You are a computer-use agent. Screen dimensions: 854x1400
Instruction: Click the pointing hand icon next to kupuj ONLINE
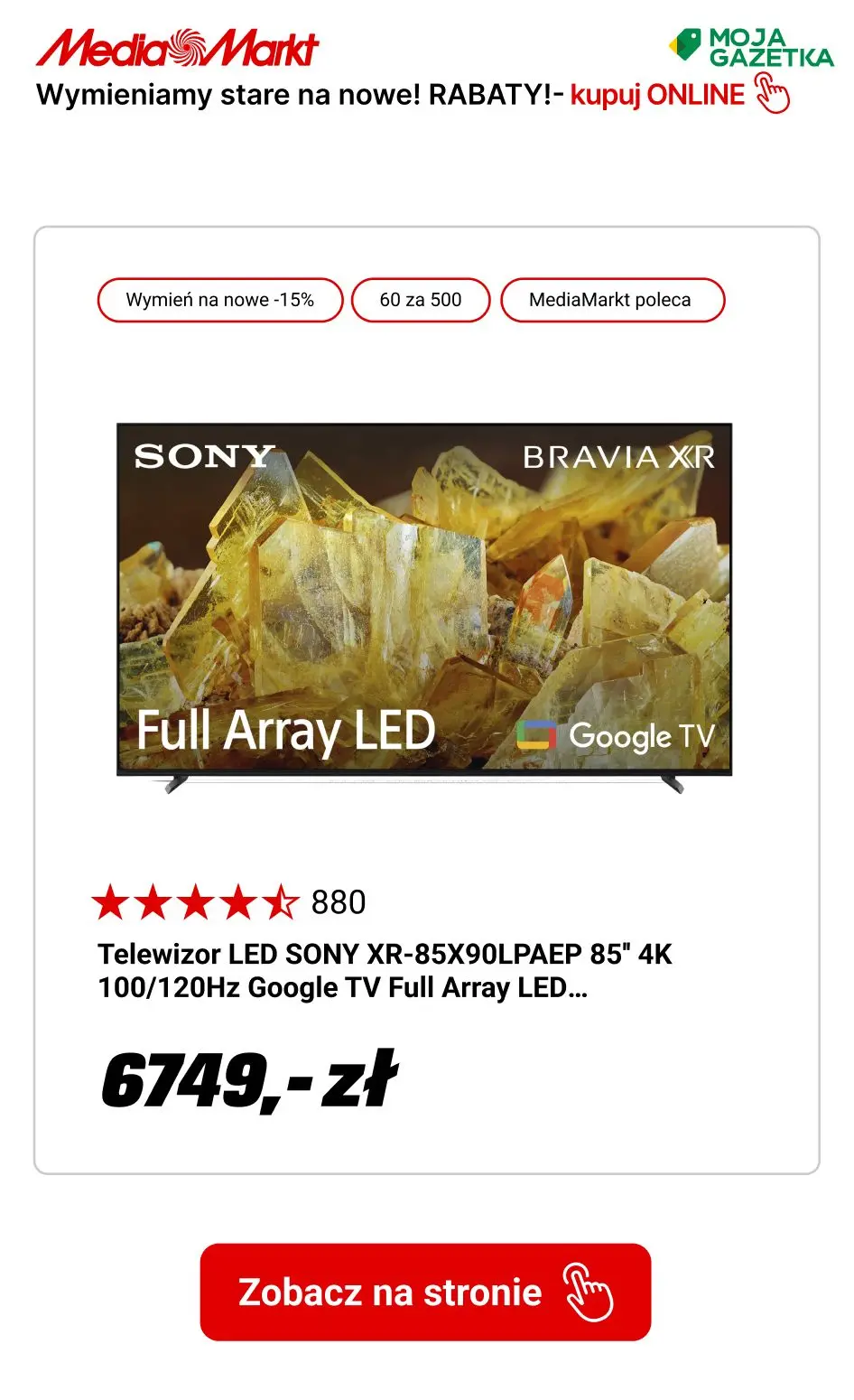pos(772,94)
